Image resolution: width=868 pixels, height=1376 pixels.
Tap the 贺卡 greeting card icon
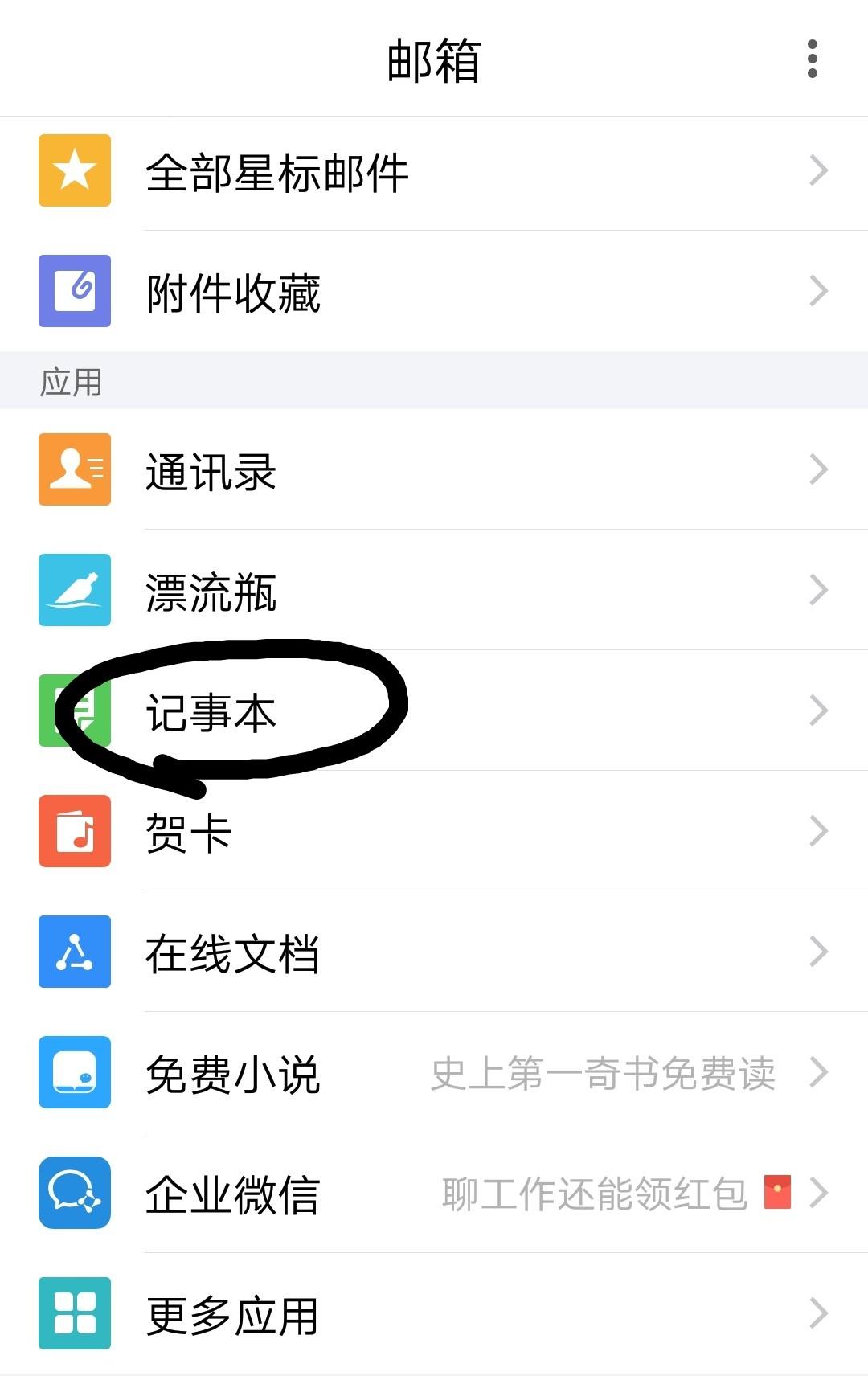tap(73, 832)
